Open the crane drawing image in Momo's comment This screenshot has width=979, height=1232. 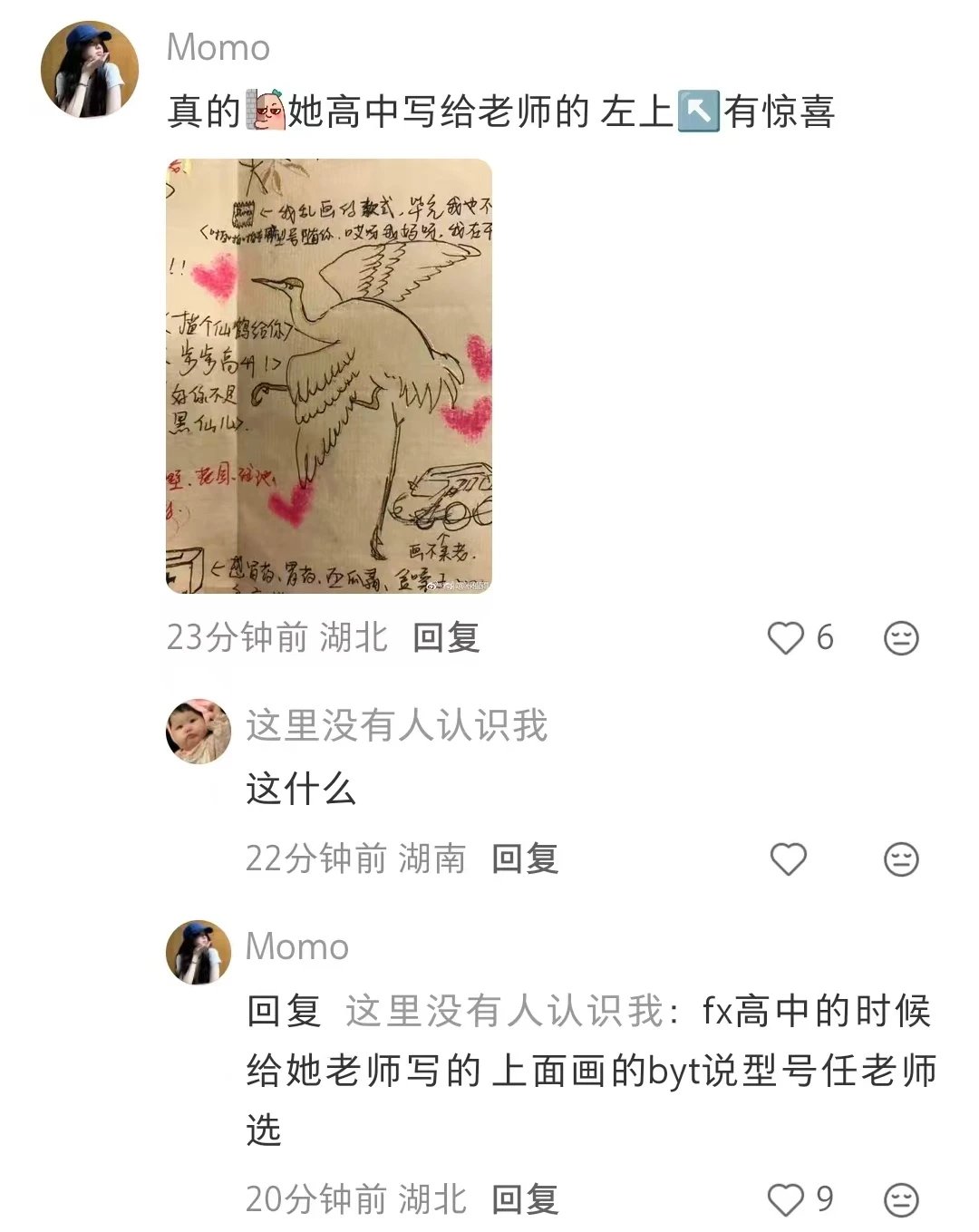[x=329, y=376]
